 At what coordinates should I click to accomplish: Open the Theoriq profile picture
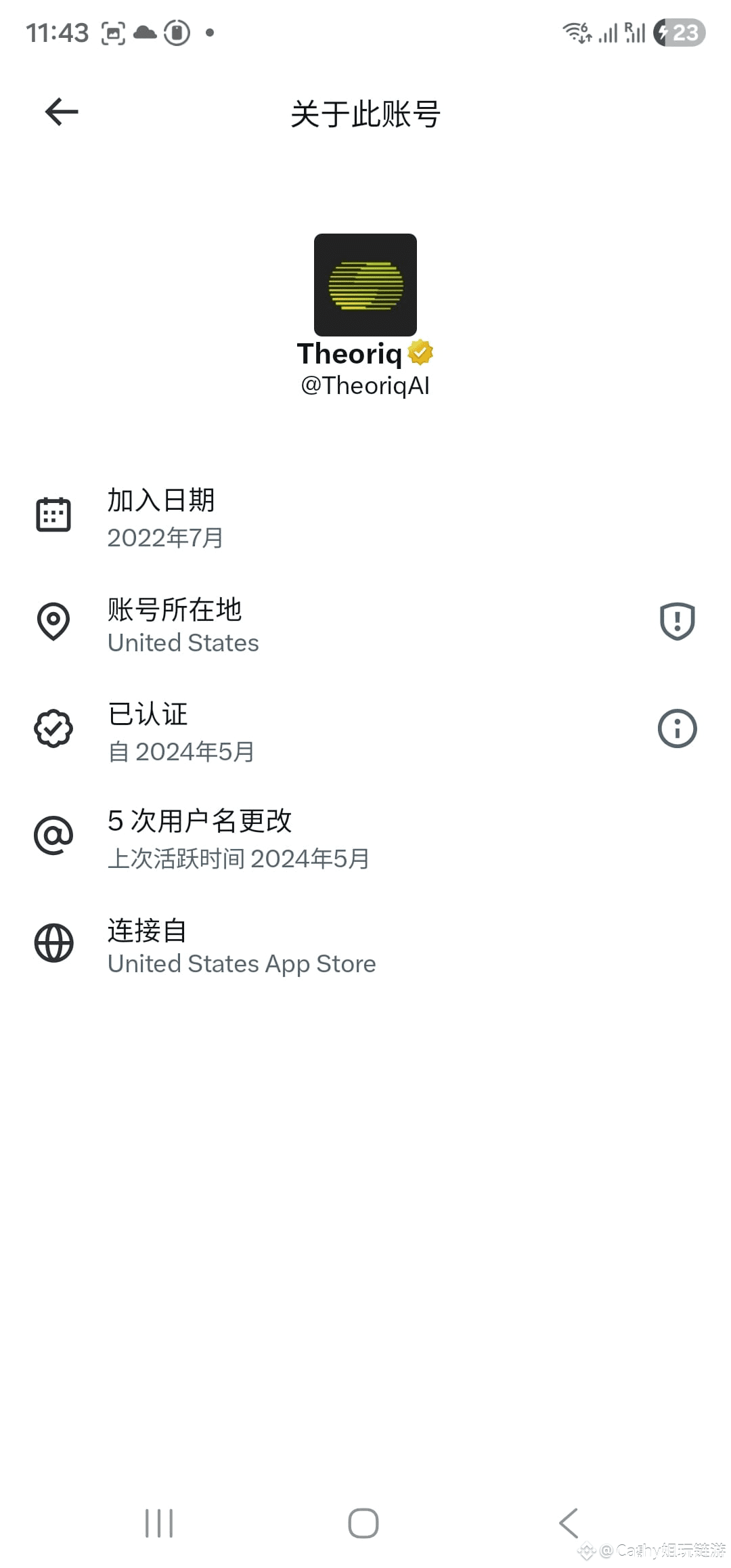point(365,285)
